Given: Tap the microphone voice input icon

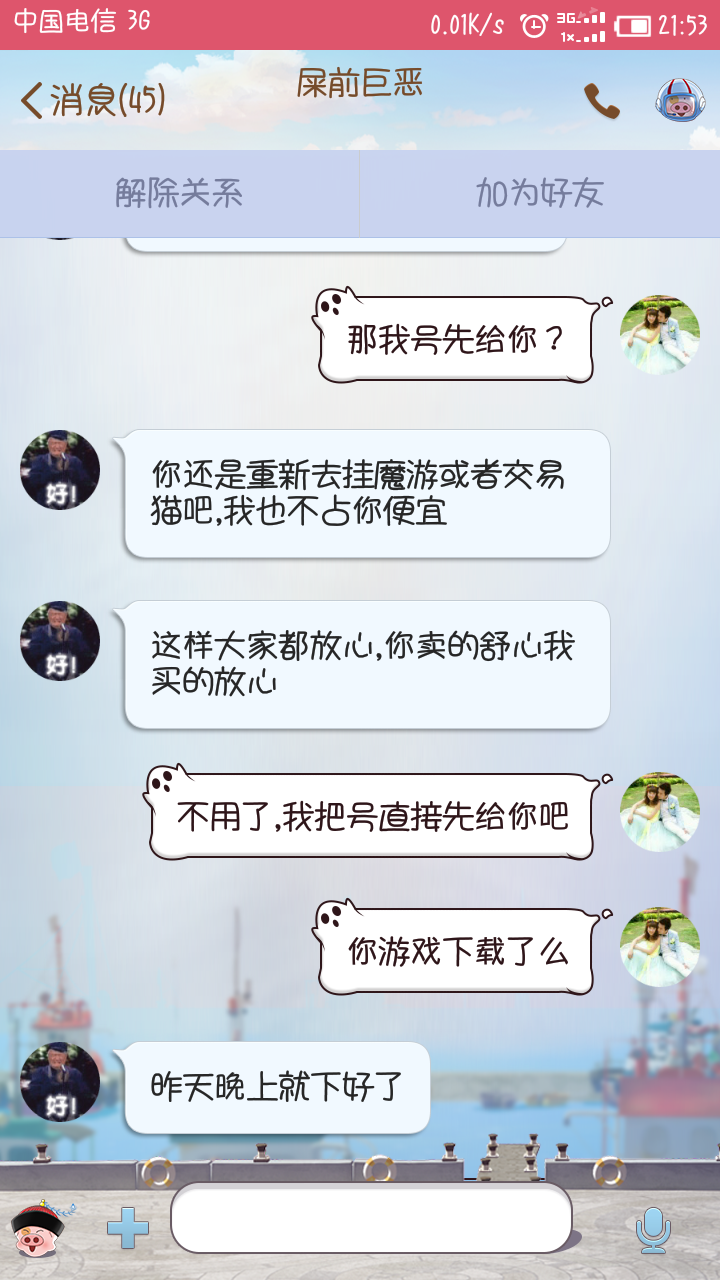Looking at the screenshot, I should (x=653, y=1229).
